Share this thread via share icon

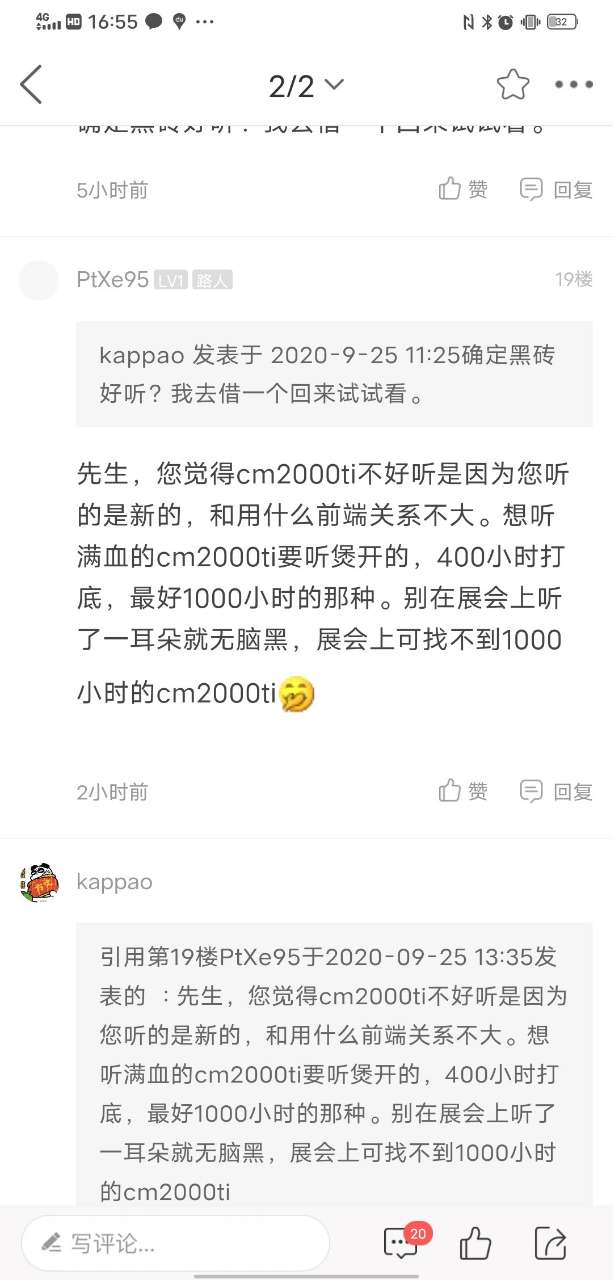point(550,1243)
